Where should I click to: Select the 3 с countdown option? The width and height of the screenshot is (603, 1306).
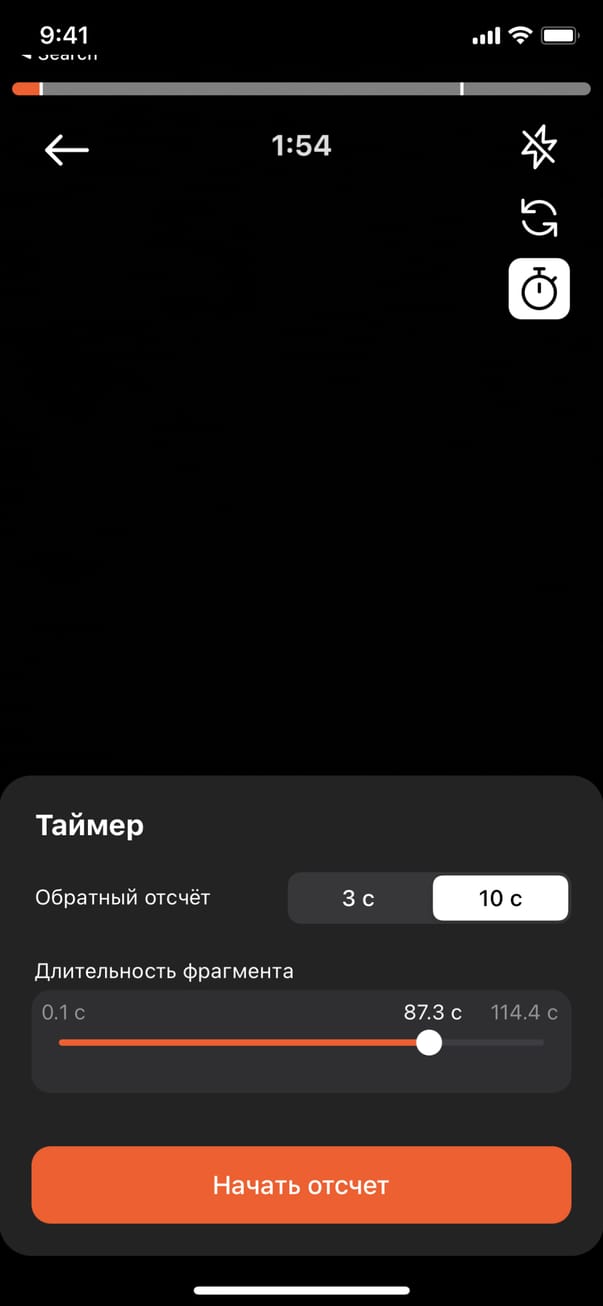[x=359, y=898]
